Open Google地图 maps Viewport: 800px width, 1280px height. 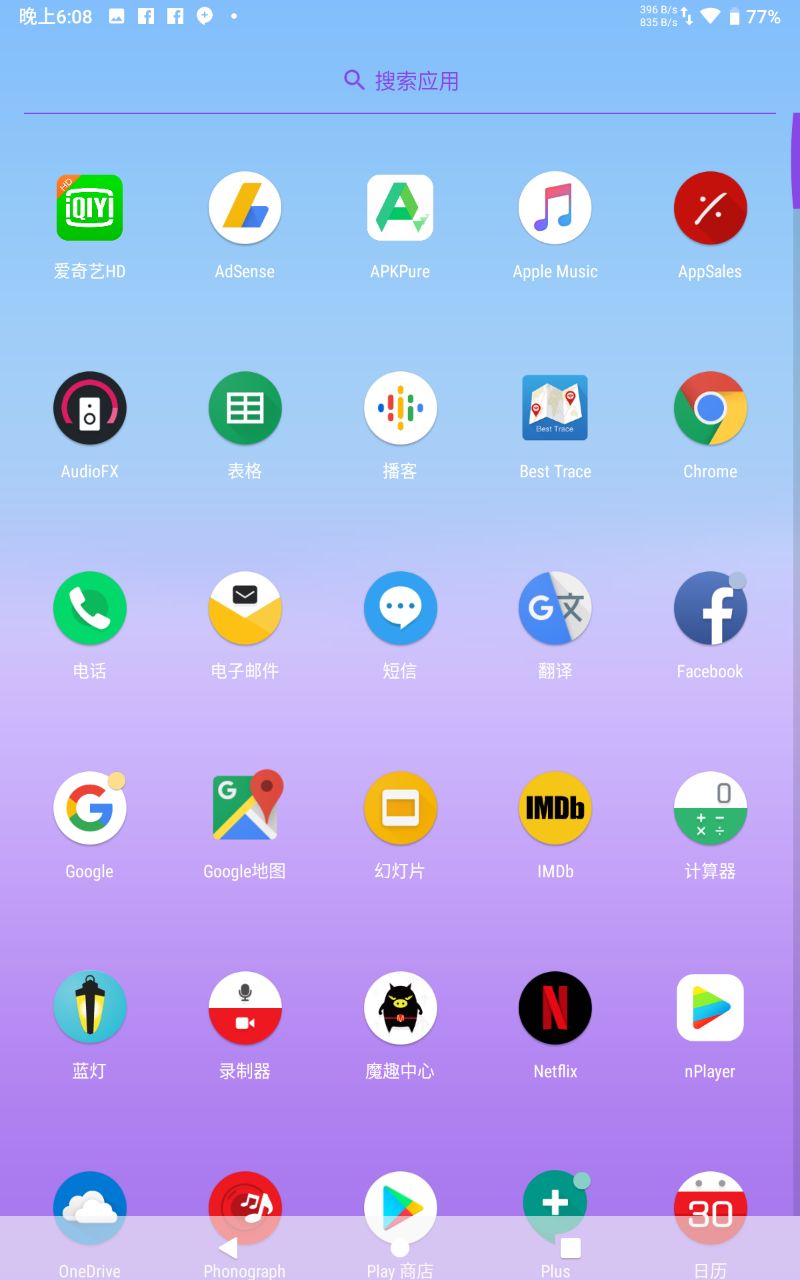pyautogui.click(x=245, y=808)
